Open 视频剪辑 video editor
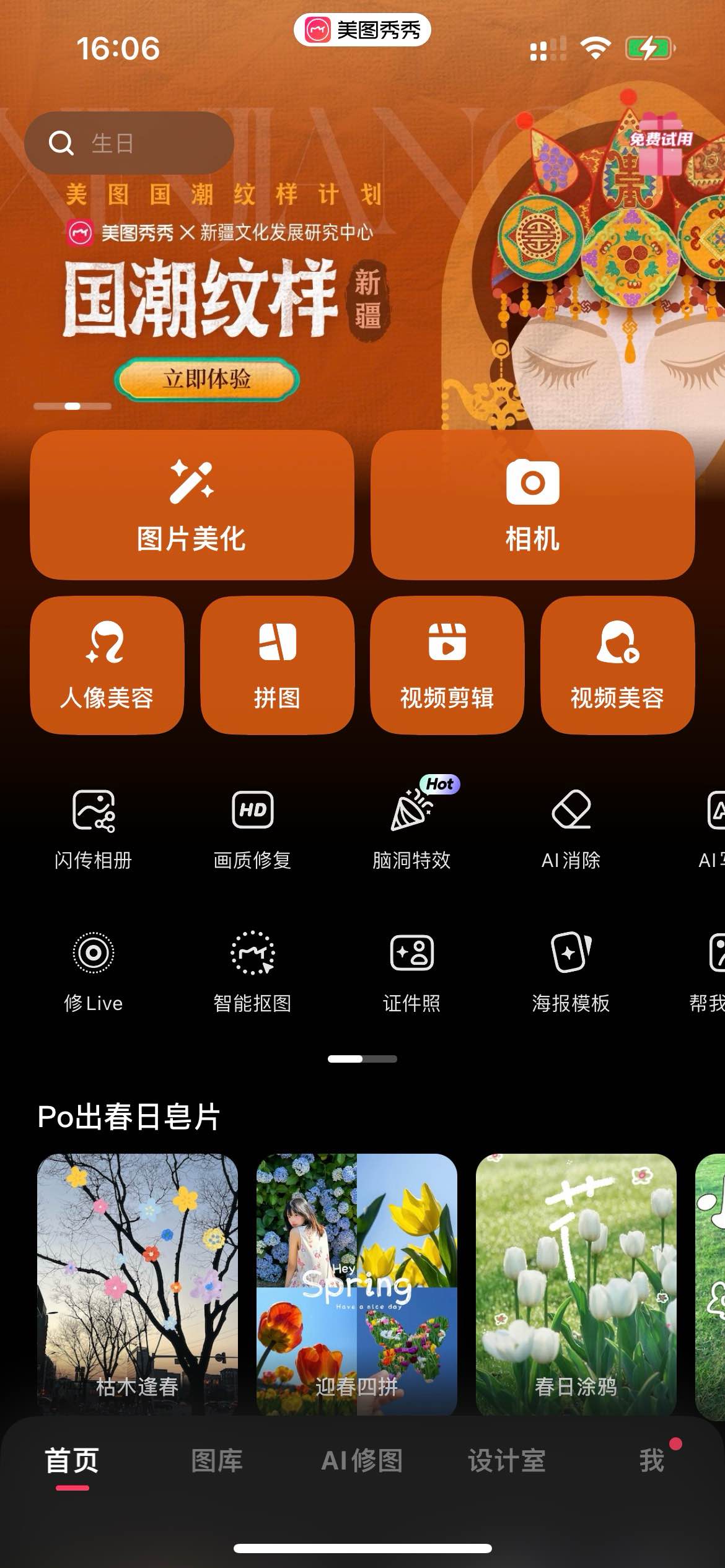 click(447, 665)
